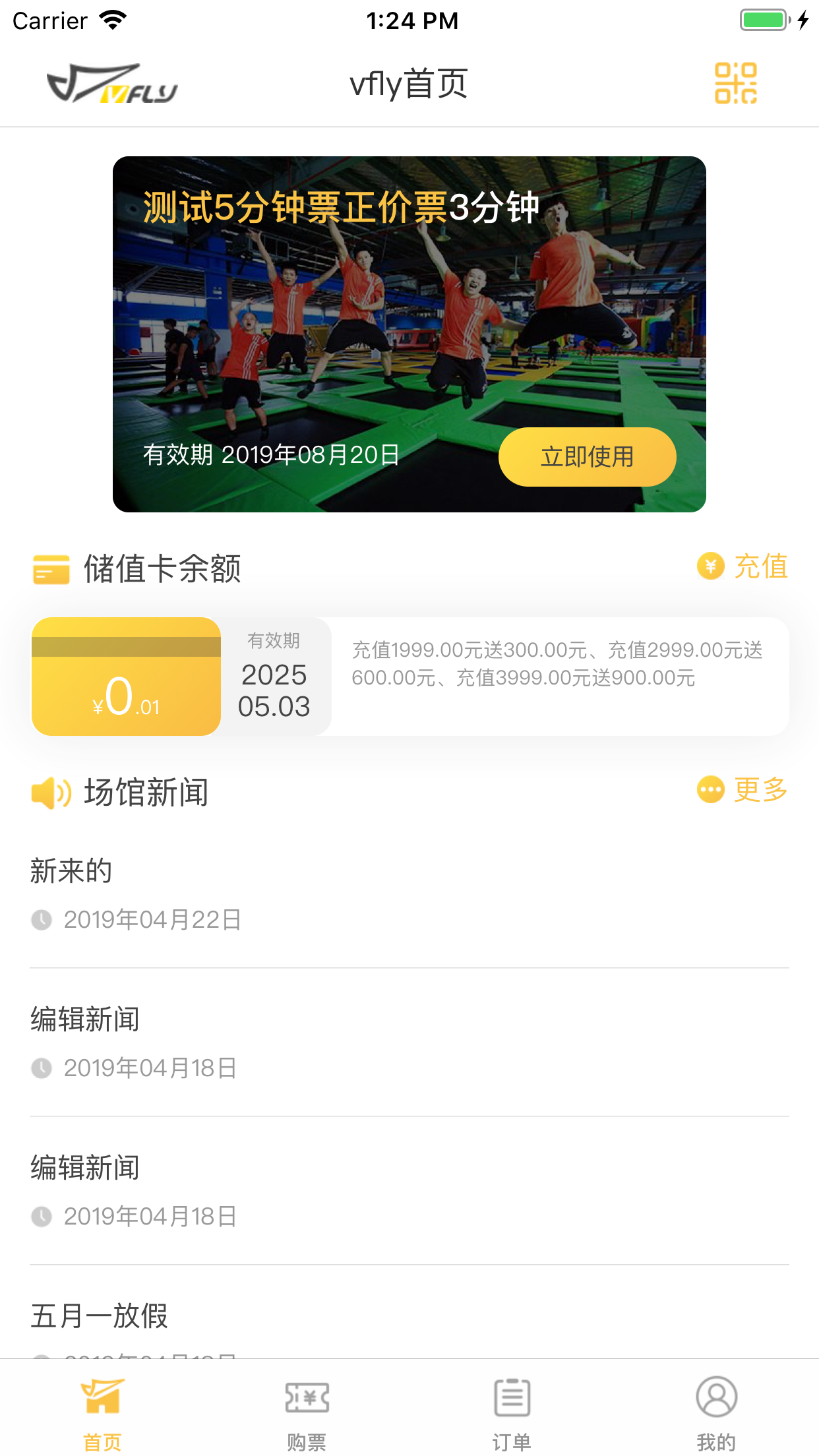The image size is (819, 1456).
Task: Open the news item 五月一放假
Action: point(100,1316)
